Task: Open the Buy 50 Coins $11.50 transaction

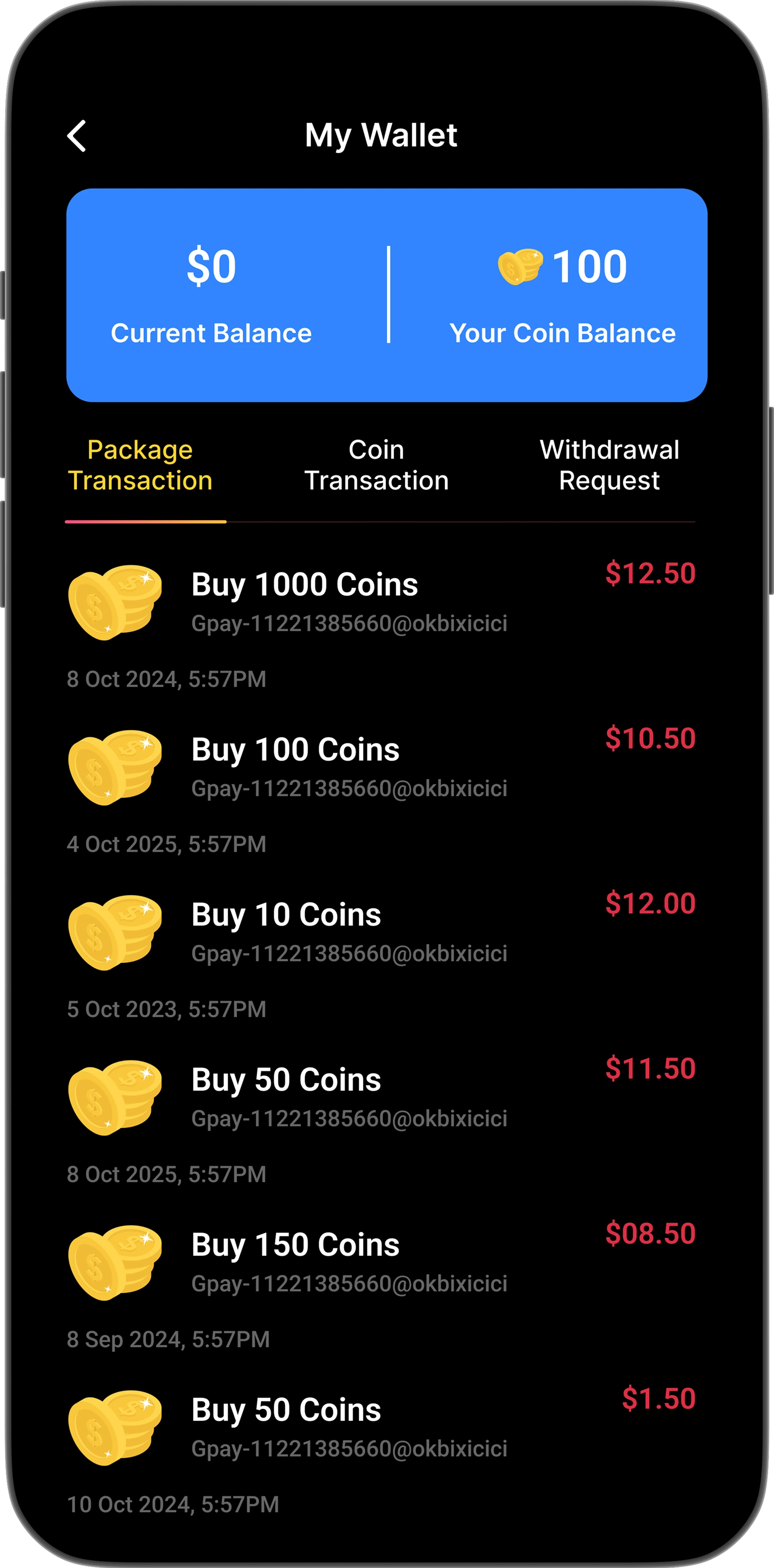Action: pyautogui.click(x=381, y=1120)
